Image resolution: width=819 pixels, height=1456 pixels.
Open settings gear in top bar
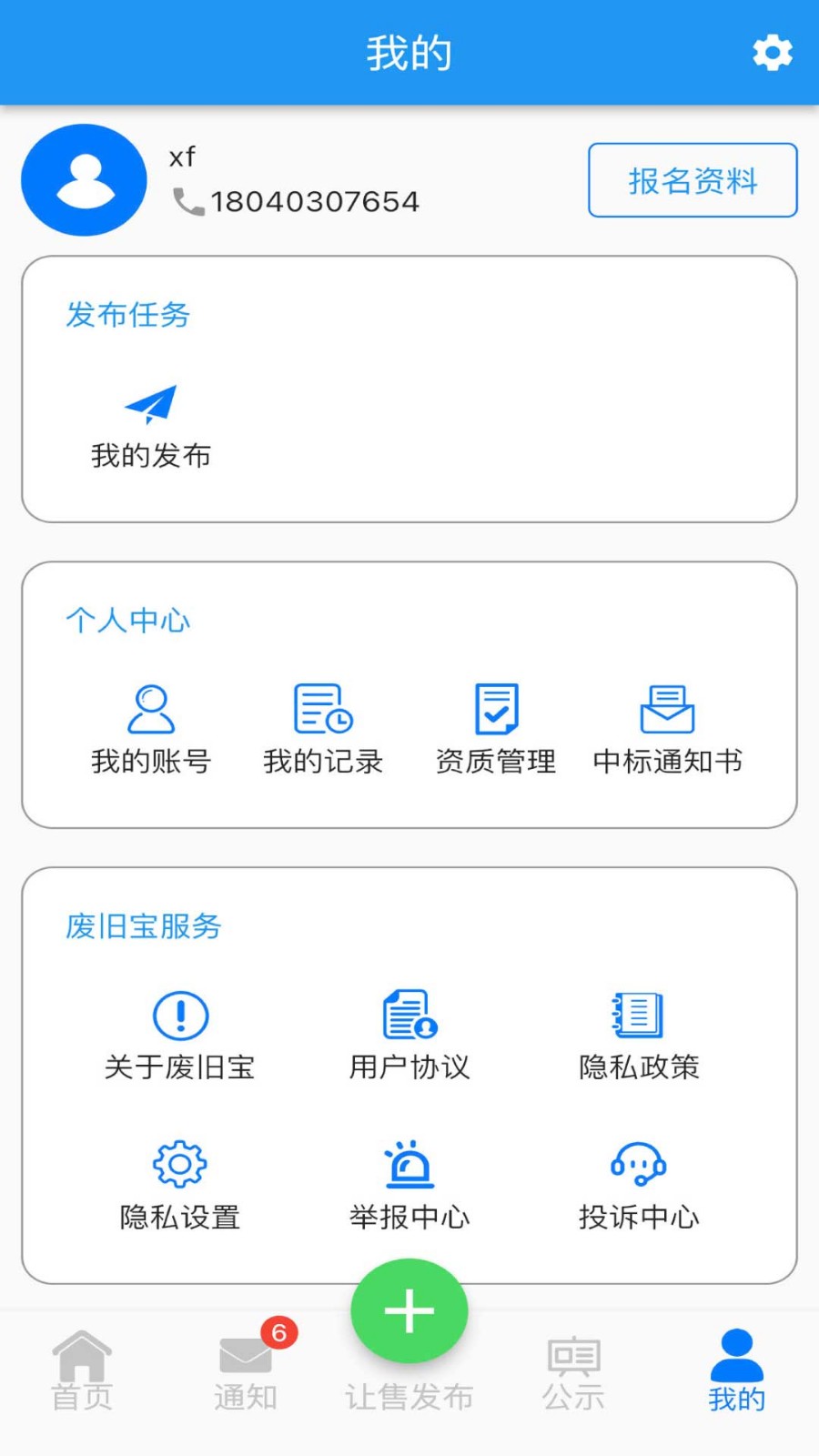[x=772, y=53]
